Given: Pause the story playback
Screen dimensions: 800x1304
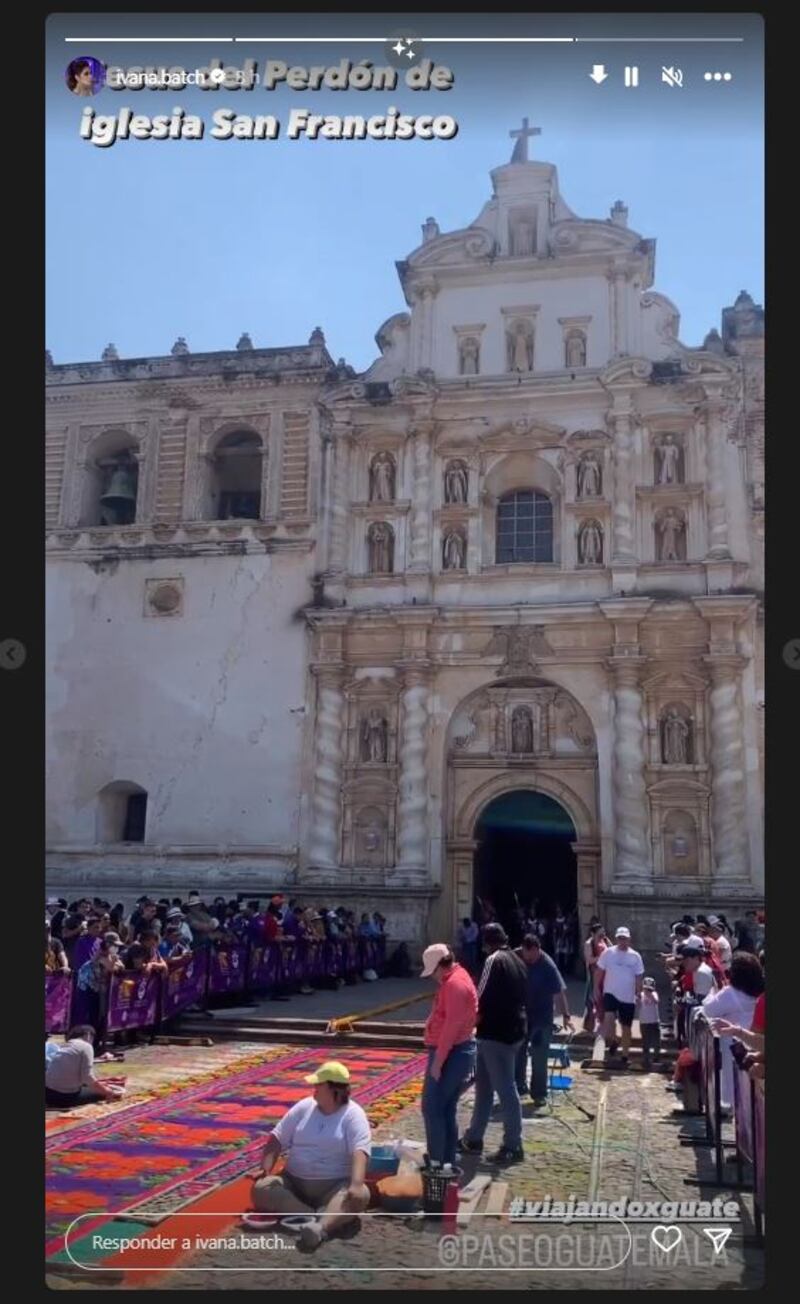Looking at the screenshot, I should 631,76.
